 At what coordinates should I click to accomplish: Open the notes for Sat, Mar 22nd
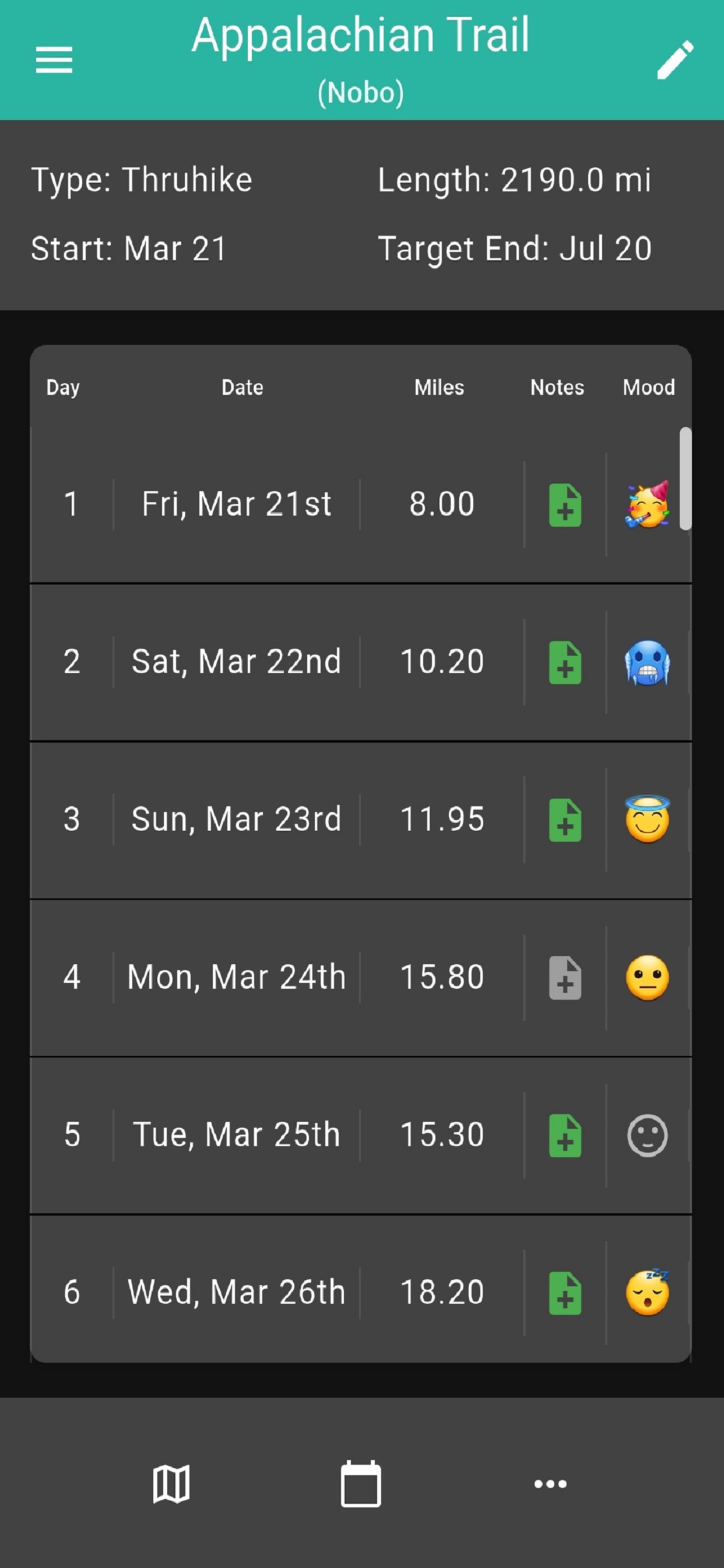[565, 662]
